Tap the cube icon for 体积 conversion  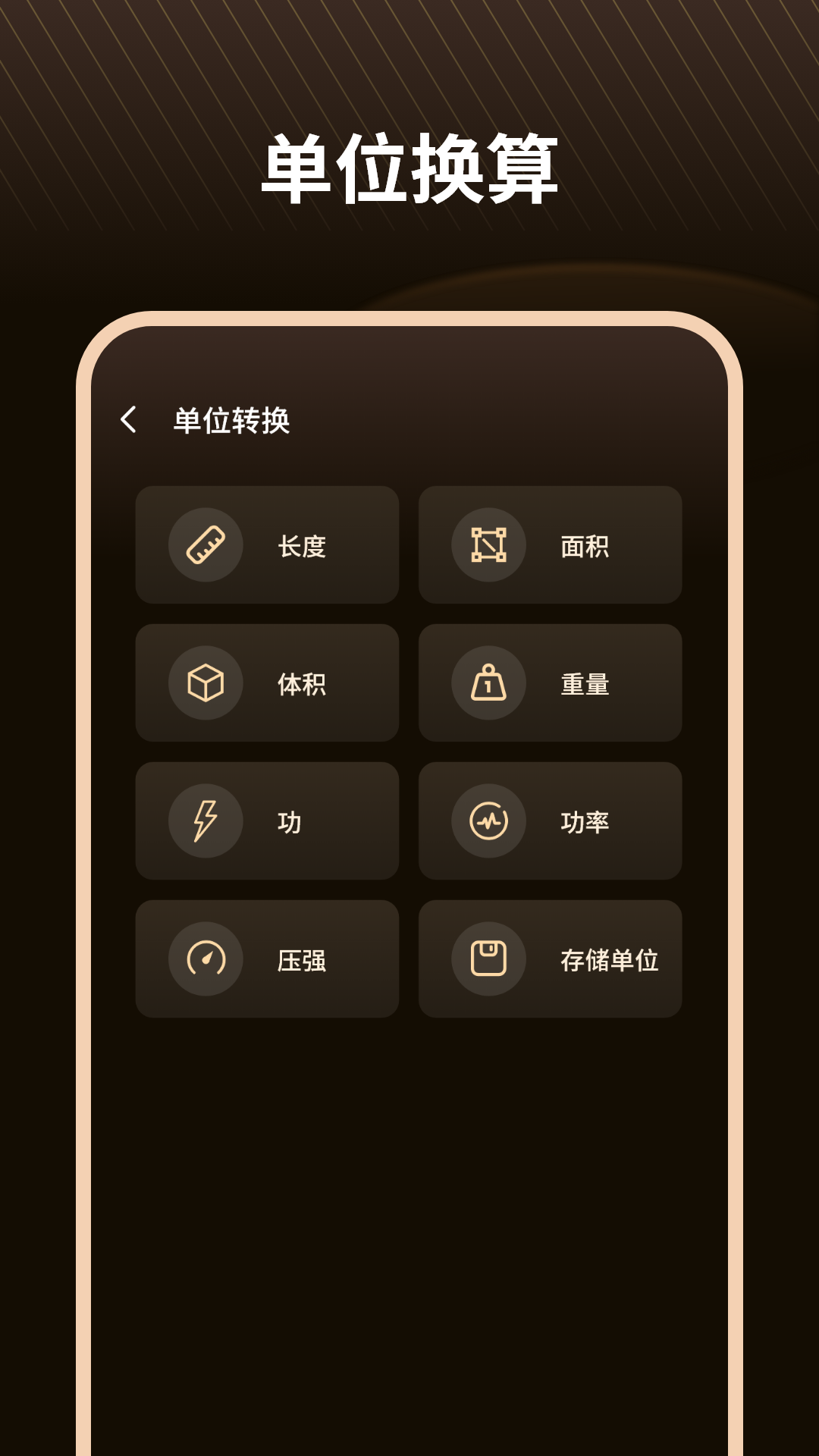tap(205, 682)
